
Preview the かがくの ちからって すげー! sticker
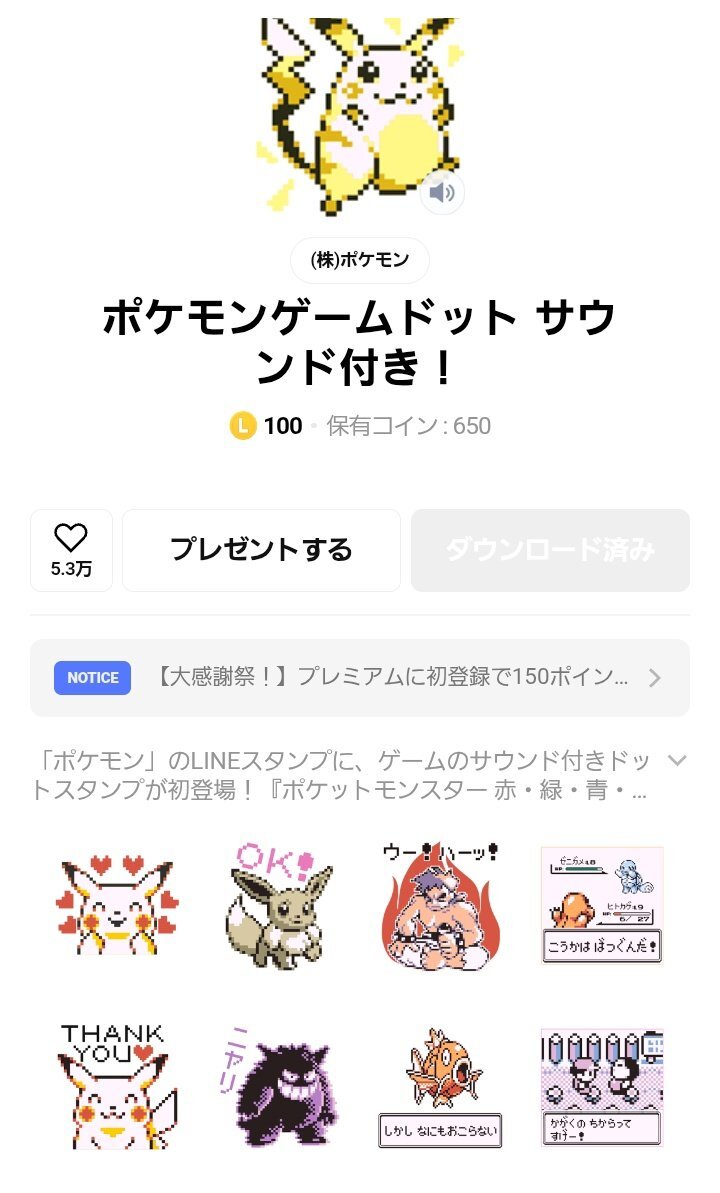tap(601, 1086)
